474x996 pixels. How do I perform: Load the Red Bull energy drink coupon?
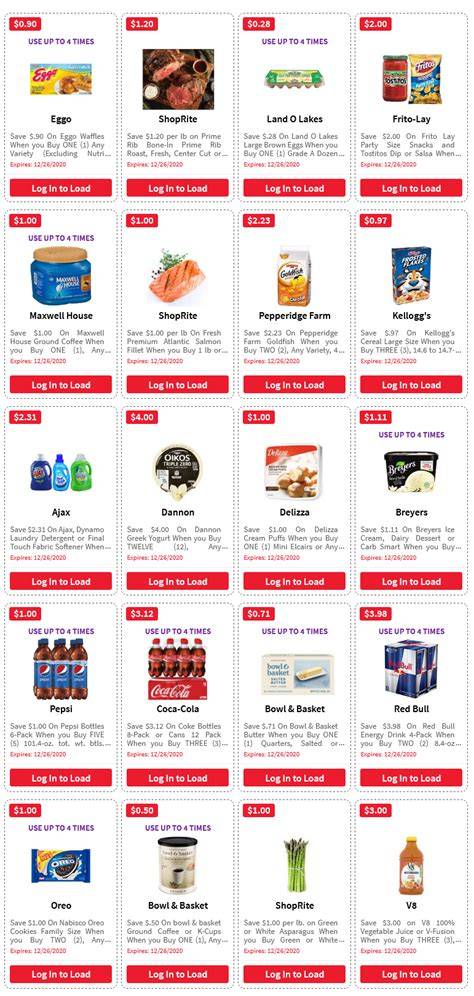tap(411, 778)
